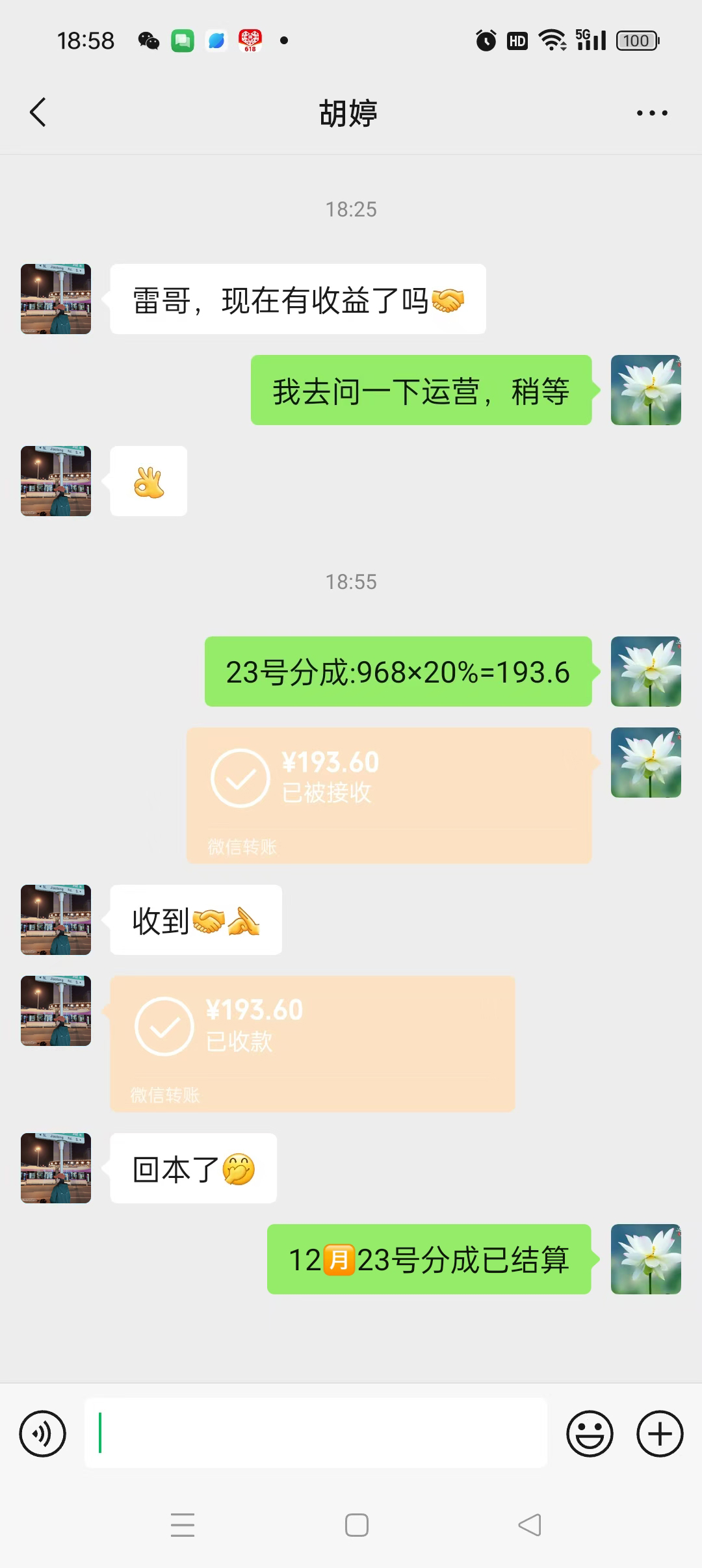The width and height of the screenshot is (702, 1568).
Task: Open the three-dot chat info menu
Action: click(x=652, y=113)
